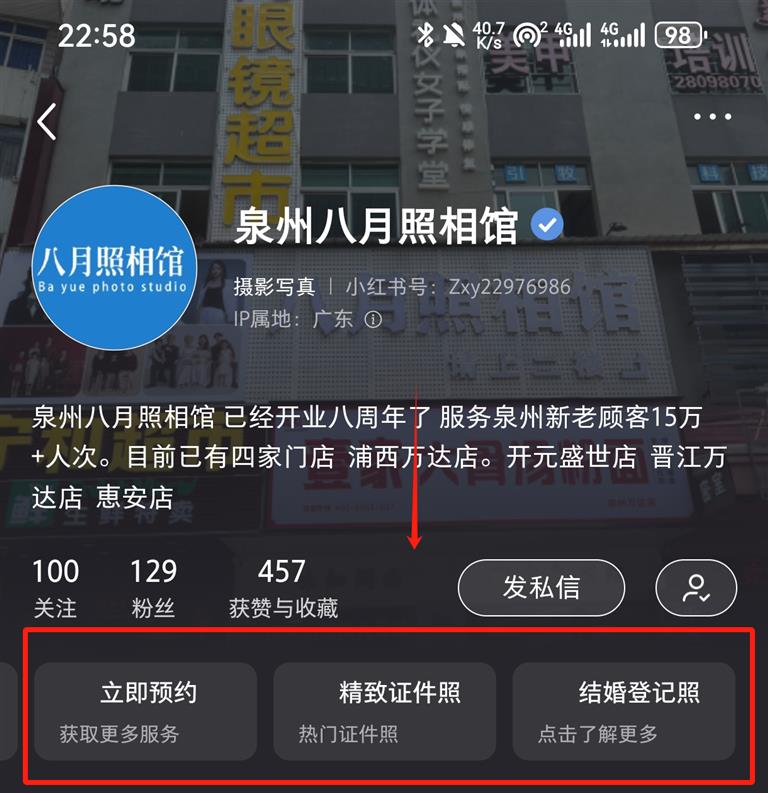
Task: Open the 立即预约 booking card
Action: pyautogui.click(x=146, y=711)
